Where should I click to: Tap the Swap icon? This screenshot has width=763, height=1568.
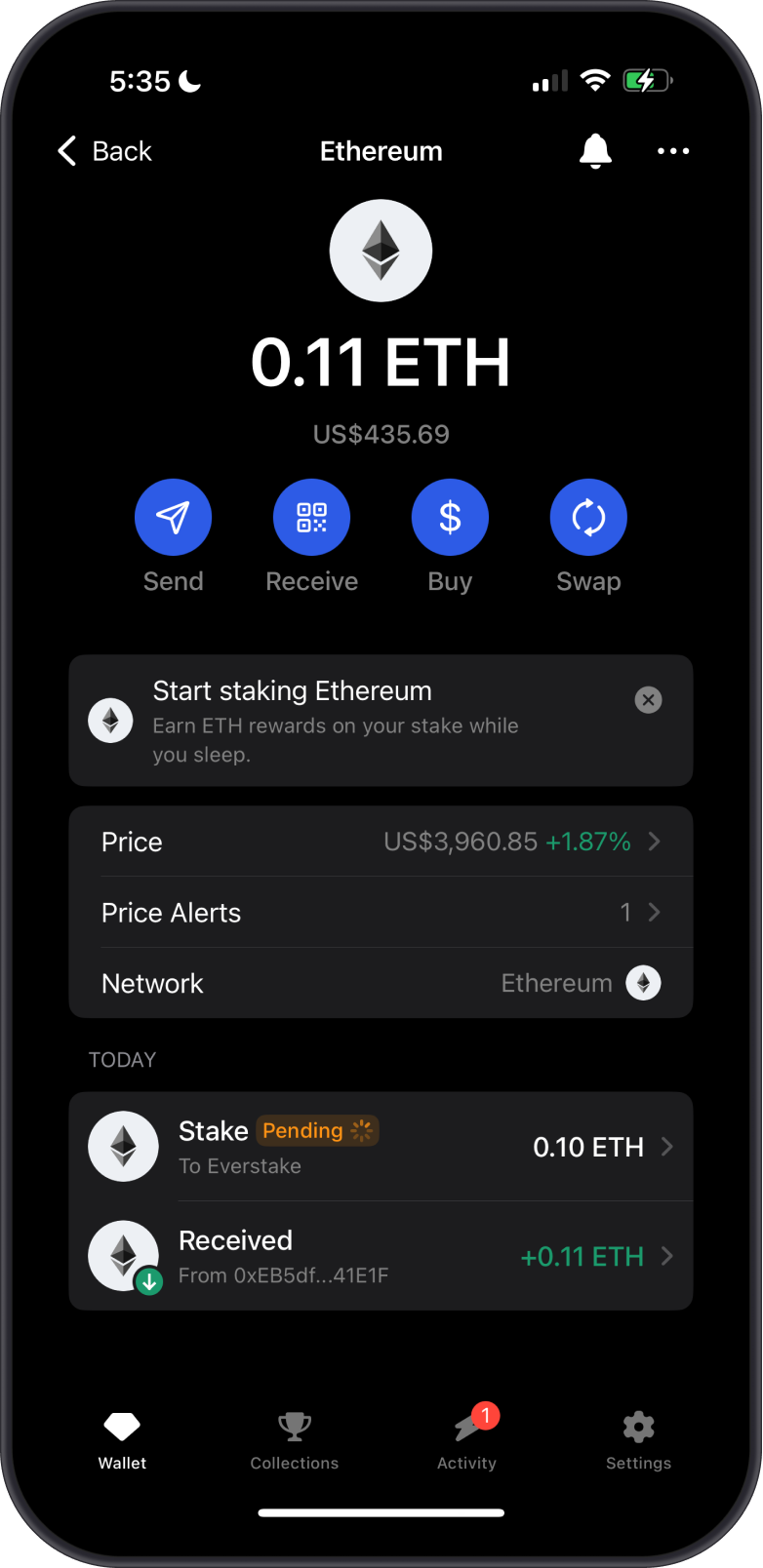(x=588, y=517)
